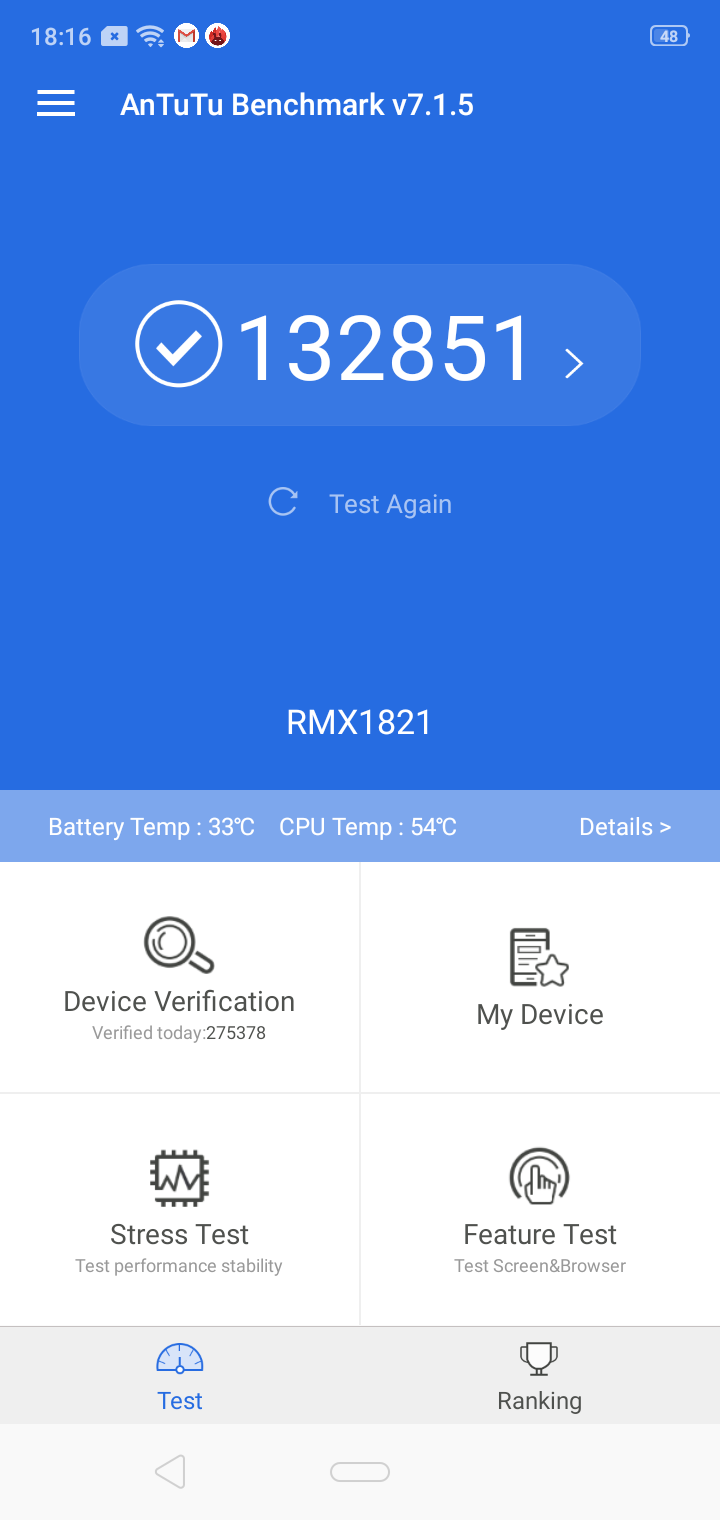Switch to the Ranking tab
The image size is (720, 1520).
539,1376
